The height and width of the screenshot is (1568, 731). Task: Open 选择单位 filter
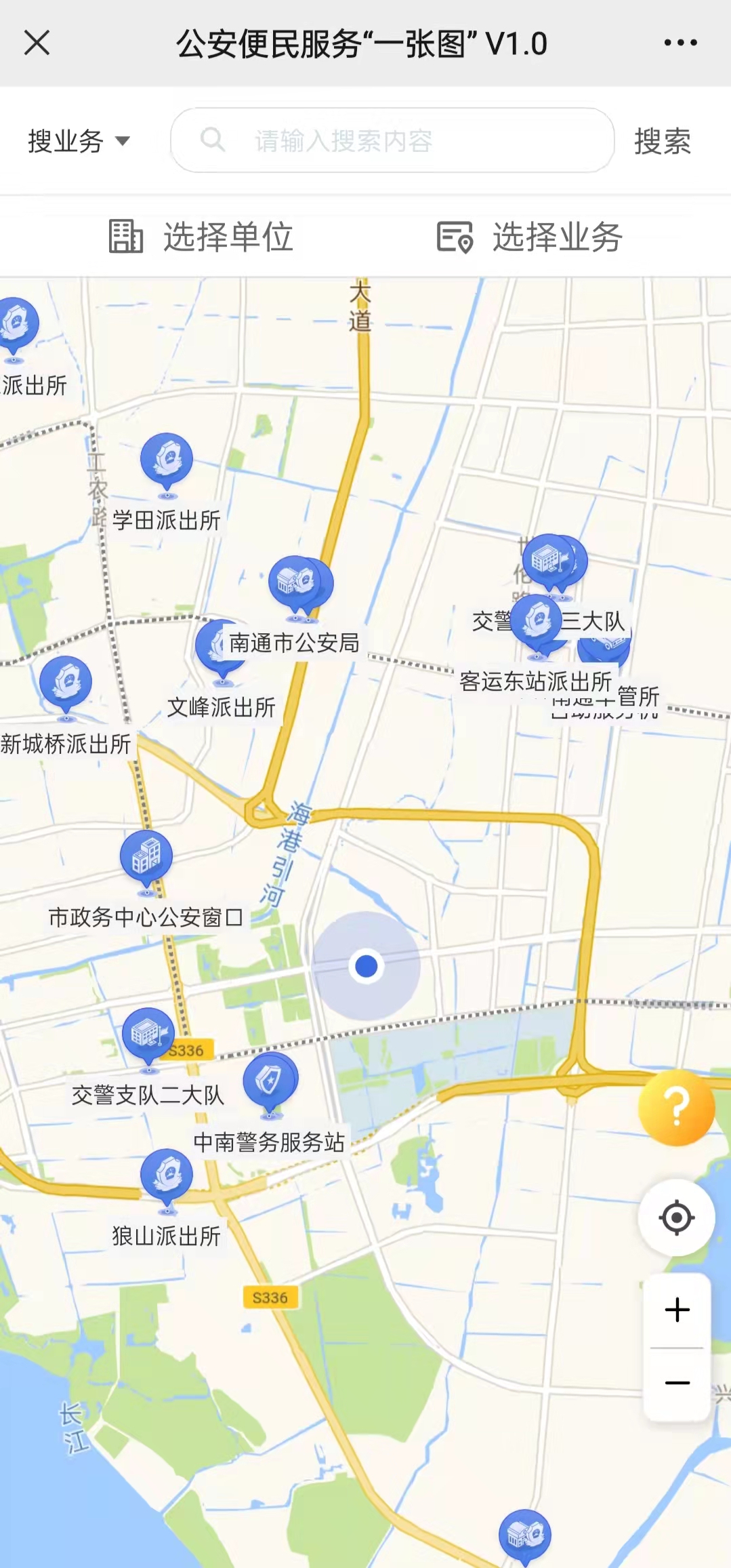[201, 237]
